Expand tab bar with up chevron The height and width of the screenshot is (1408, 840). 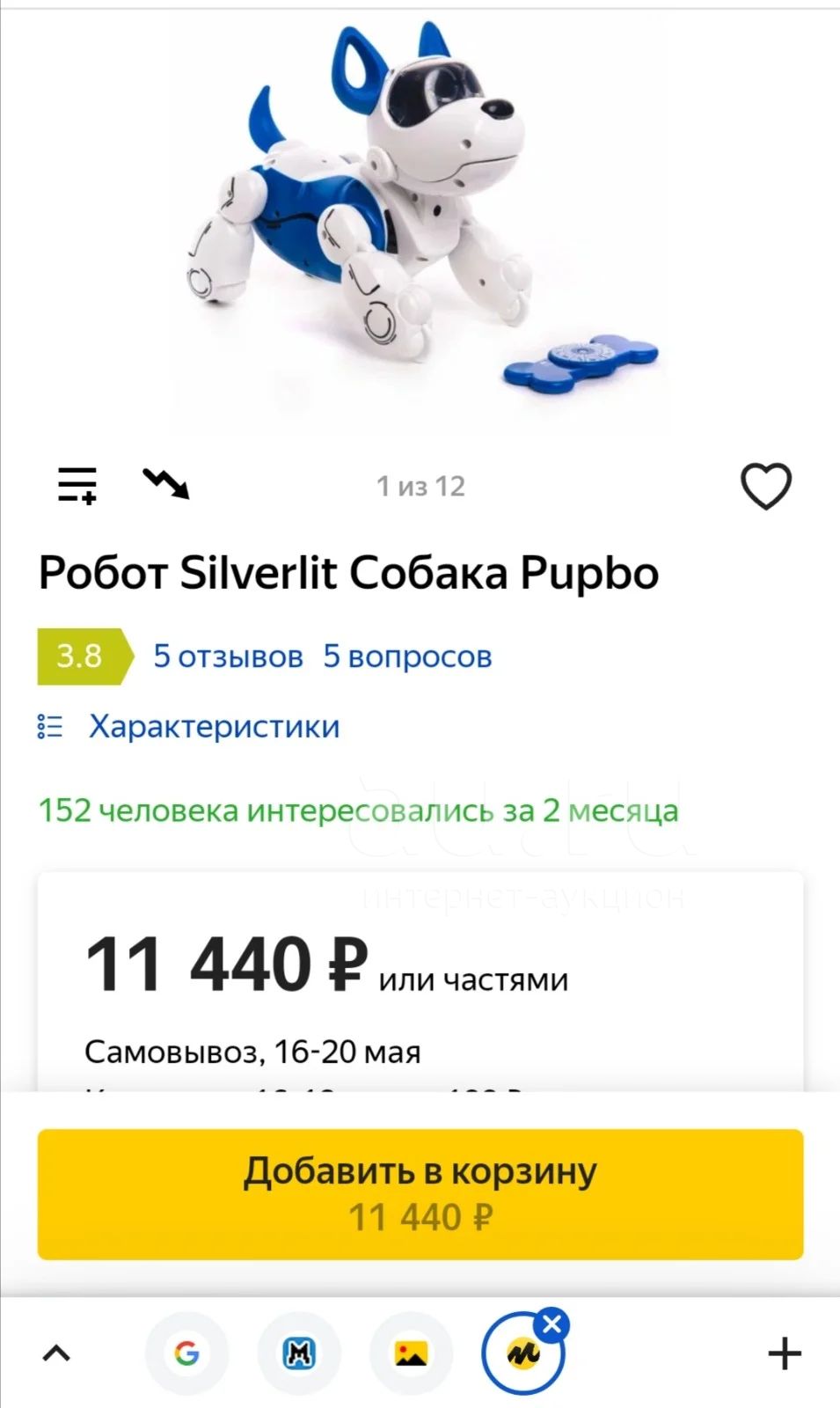point(56,1353)
